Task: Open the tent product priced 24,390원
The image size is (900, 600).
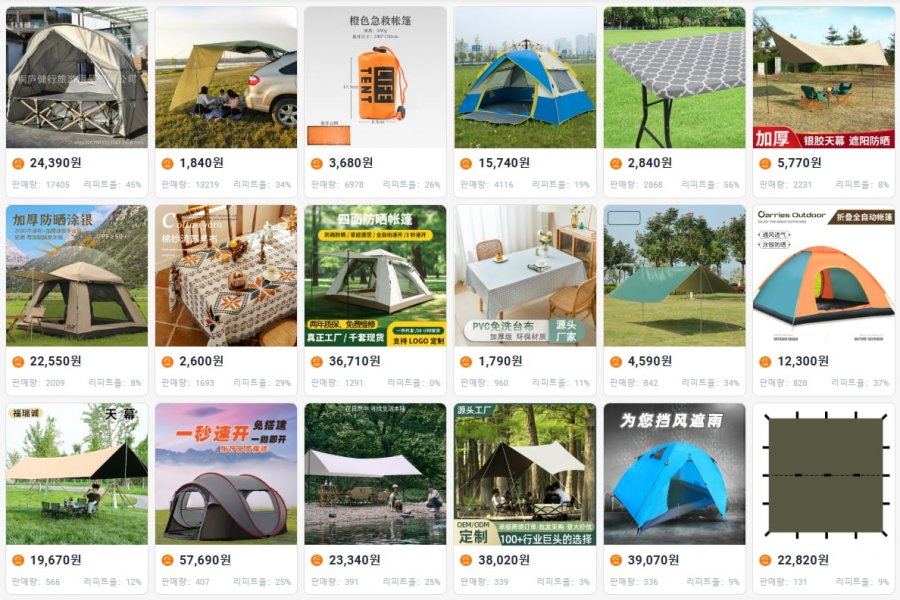Action: 76,78
